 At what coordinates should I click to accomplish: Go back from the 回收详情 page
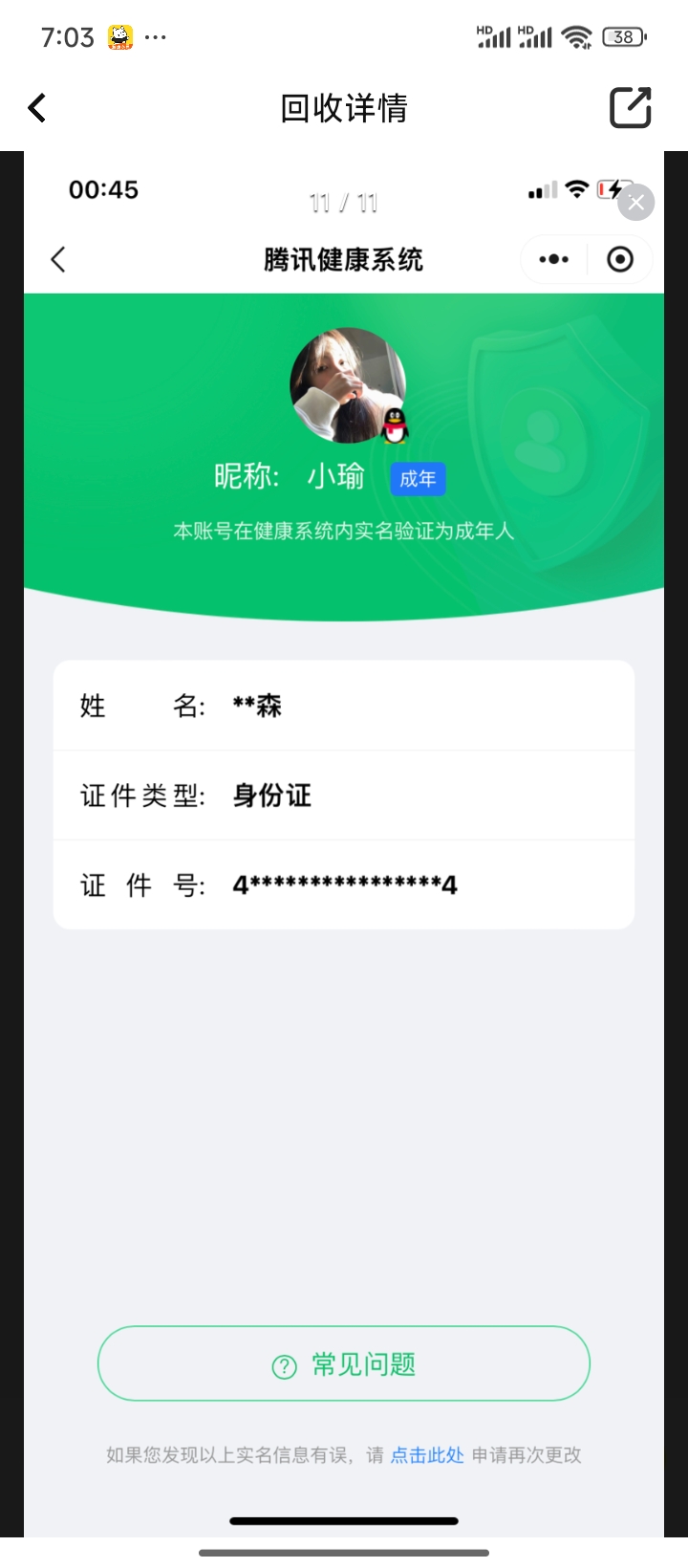tap(37, 108)
